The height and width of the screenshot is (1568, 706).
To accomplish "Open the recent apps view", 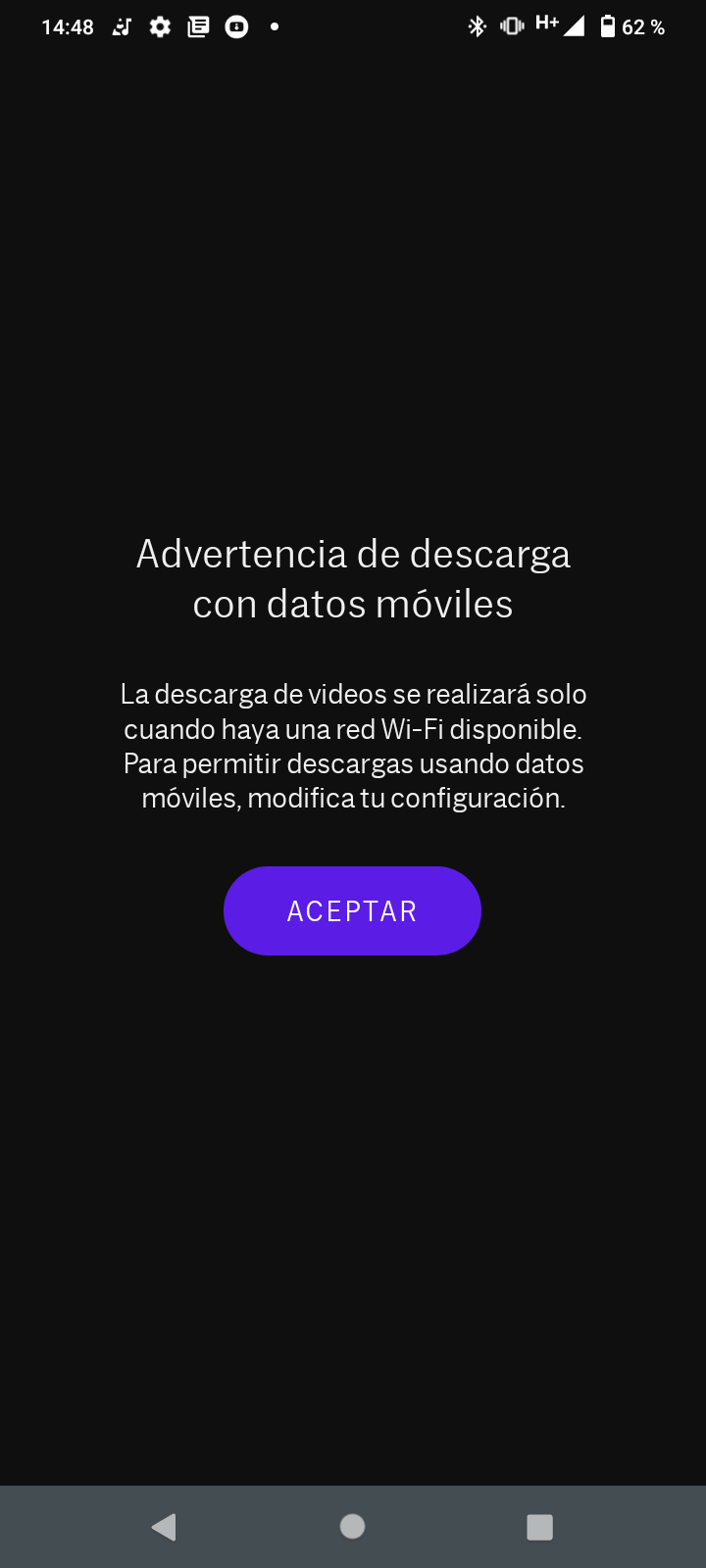I will tap(539, 1527).
